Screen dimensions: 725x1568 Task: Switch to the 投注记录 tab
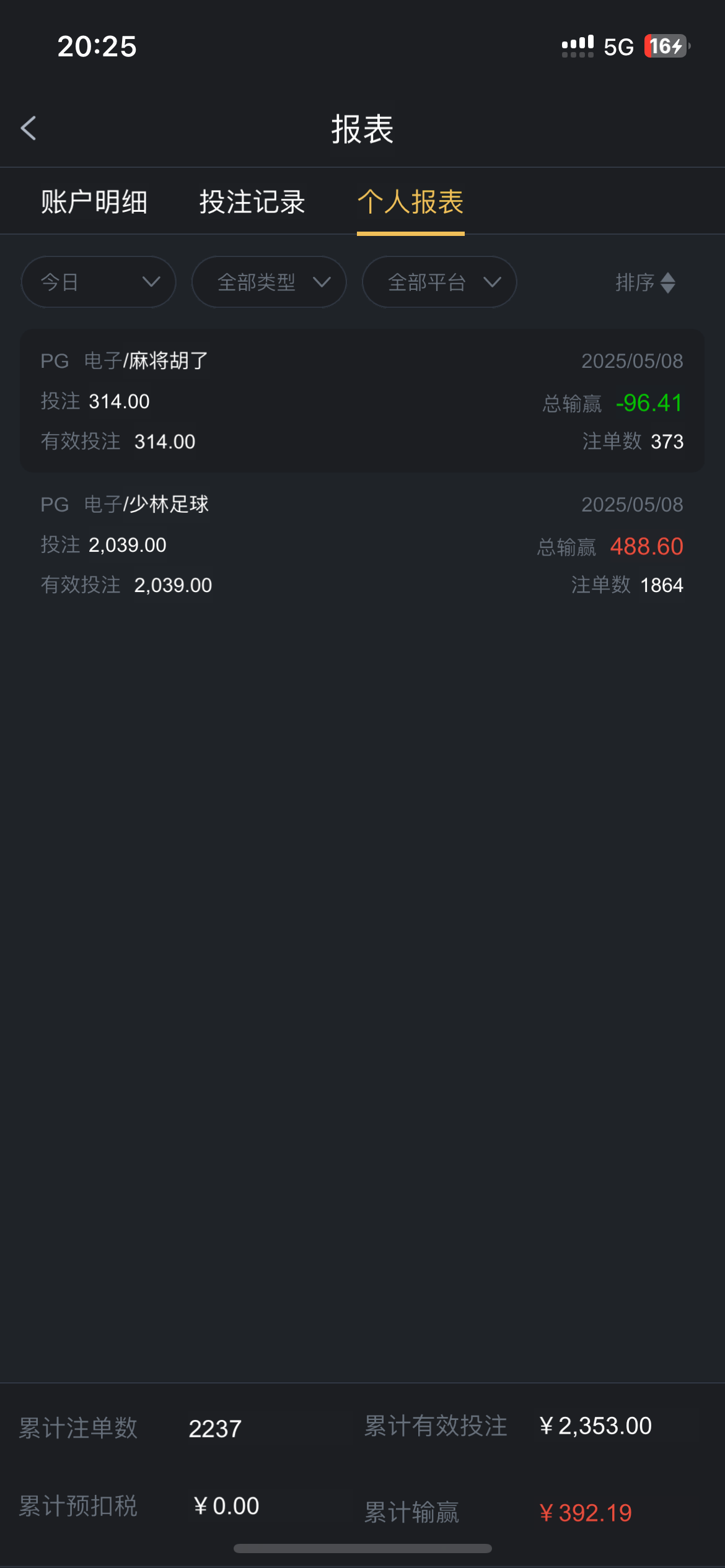coord(252,202)
